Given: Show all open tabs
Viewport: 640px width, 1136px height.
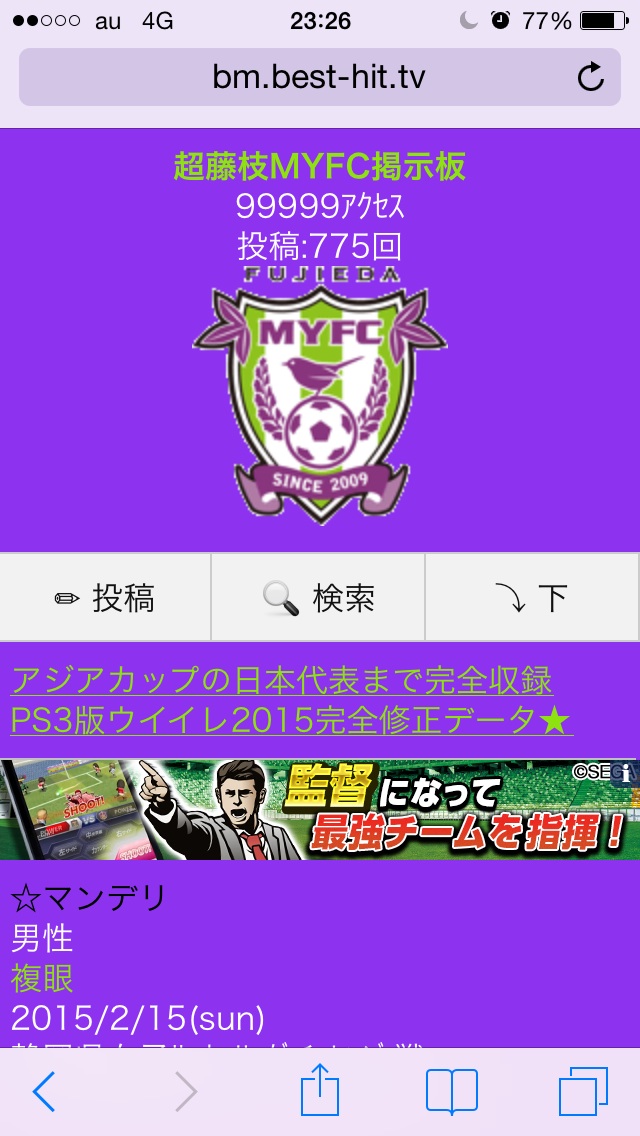Looking at the screenshot, I should coord(583,1092).
